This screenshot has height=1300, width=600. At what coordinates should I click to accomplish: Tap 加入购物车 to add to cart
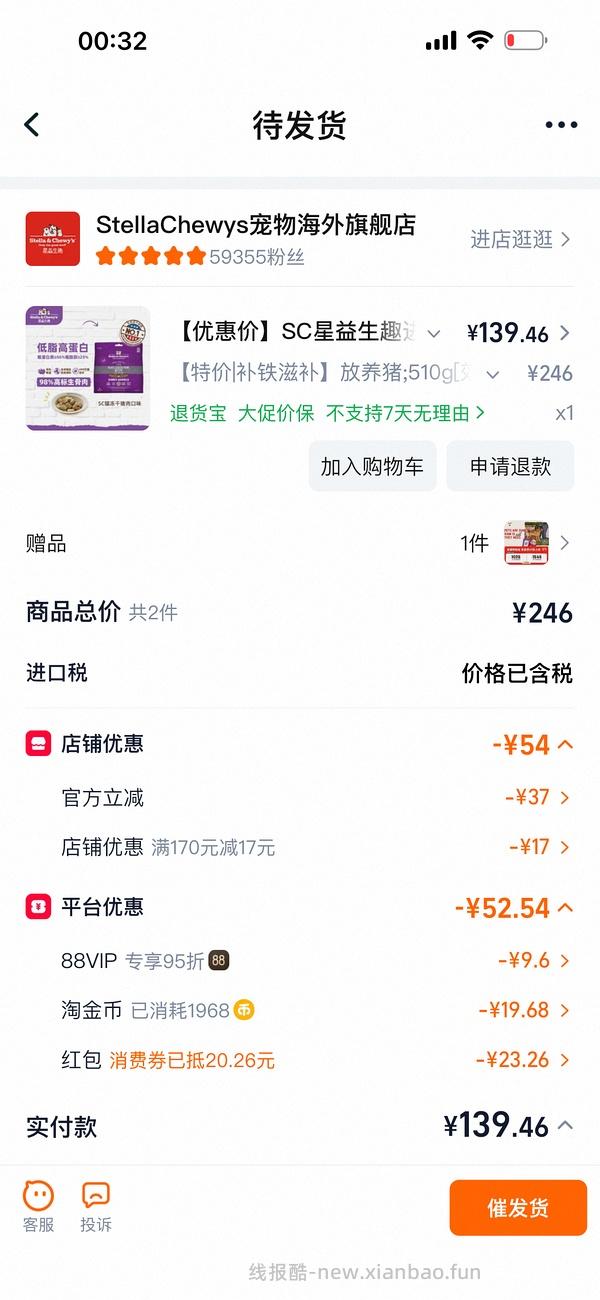coord(372,467)
